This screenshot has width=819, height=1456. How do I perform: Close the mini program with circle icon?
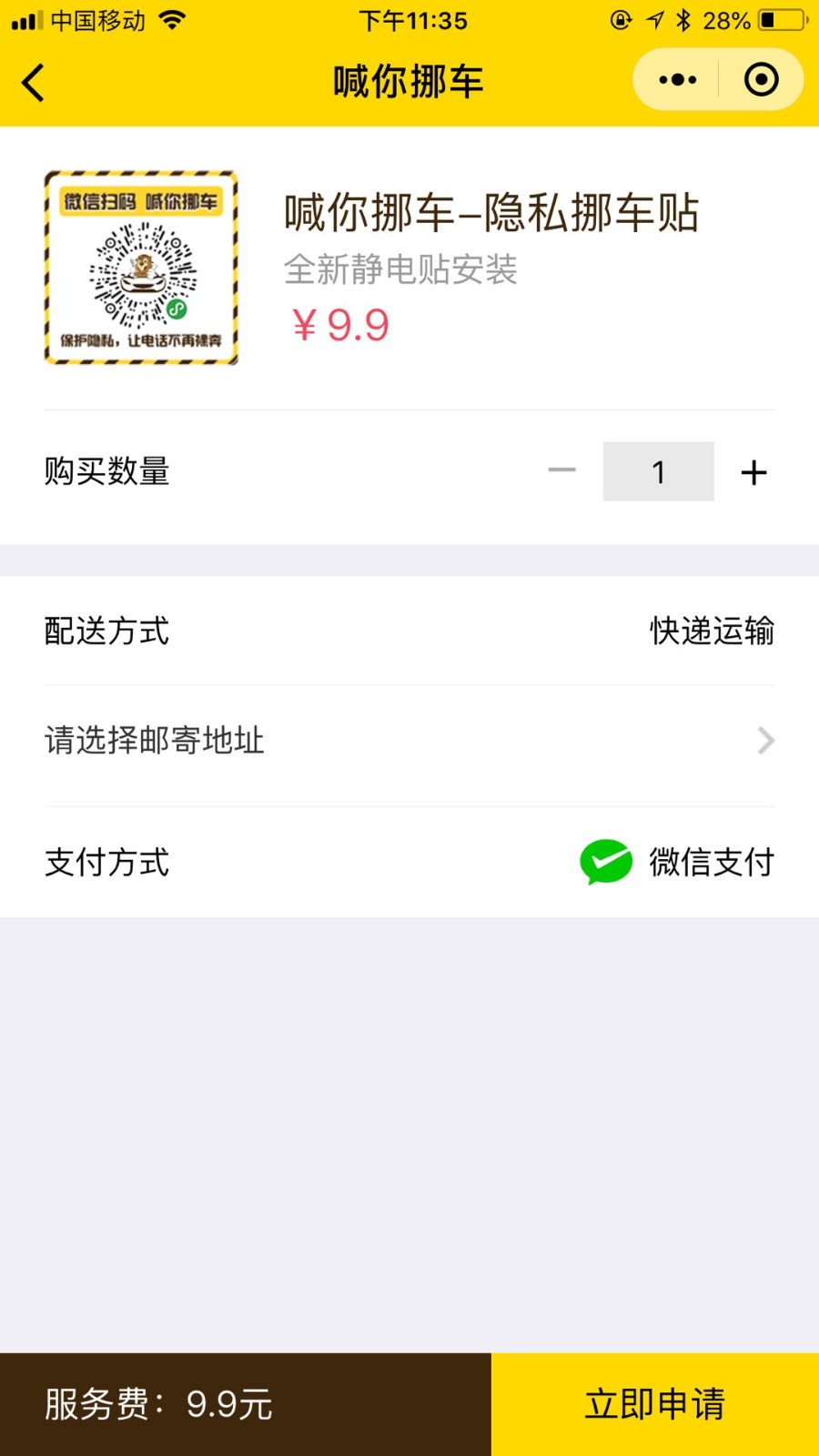[761, 80]
